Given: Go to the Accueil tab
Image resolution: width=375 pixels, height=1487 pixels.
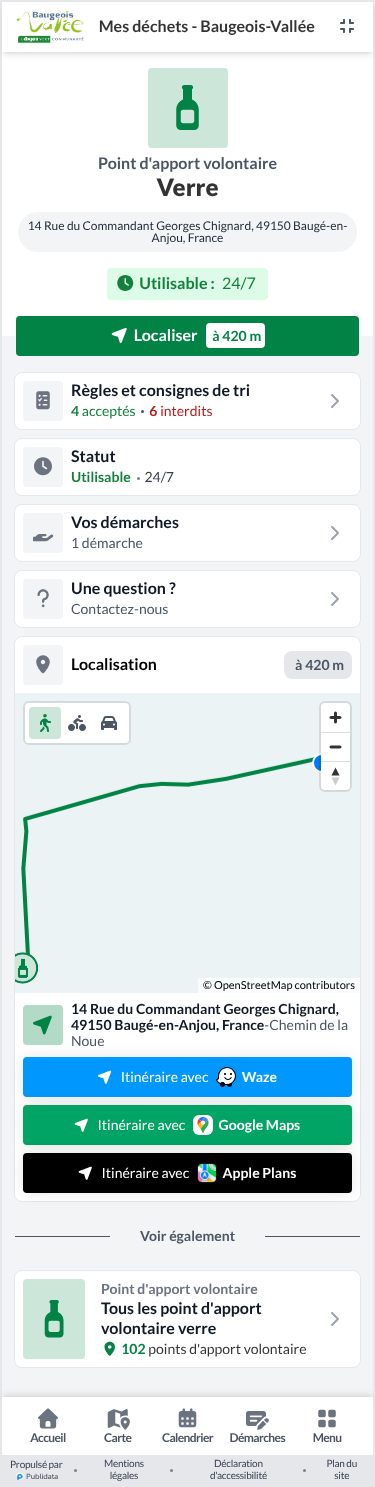Looking at the screenshot, I should coord(48,1426).
